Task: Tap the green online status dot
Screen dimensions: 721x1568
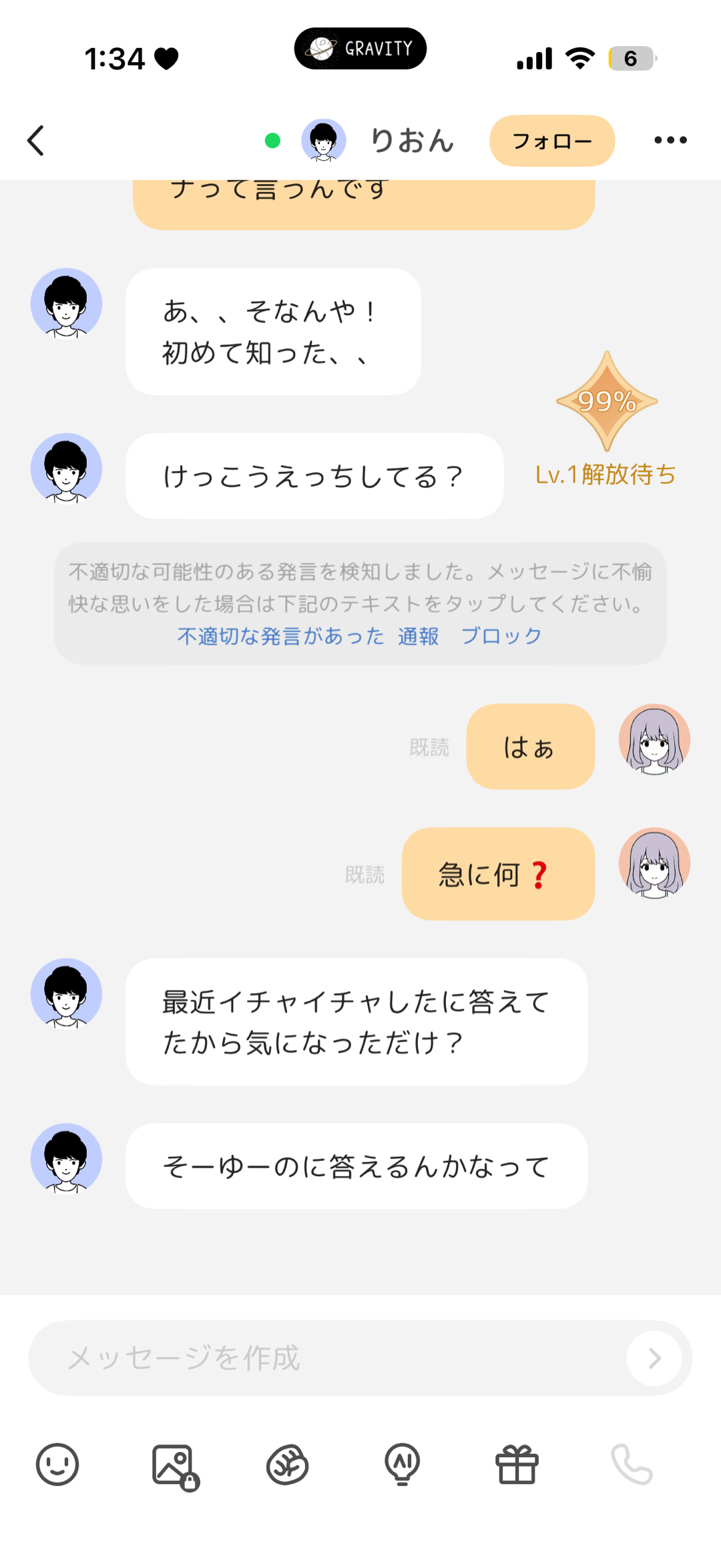Action: point(272,141)
